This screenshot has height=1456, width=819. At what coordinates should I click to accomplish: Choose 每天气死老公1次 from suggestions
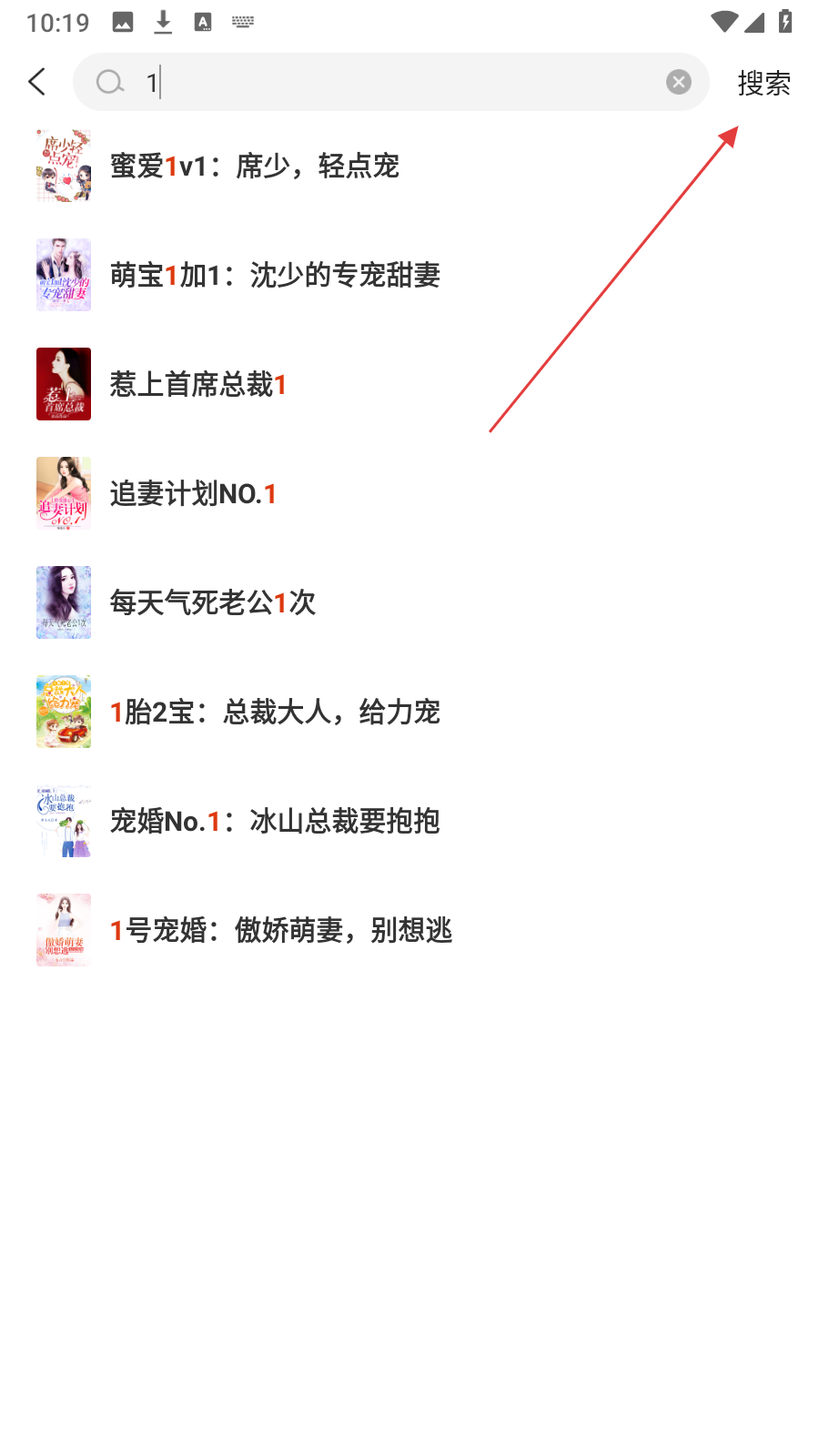click(x=213, y=602)
